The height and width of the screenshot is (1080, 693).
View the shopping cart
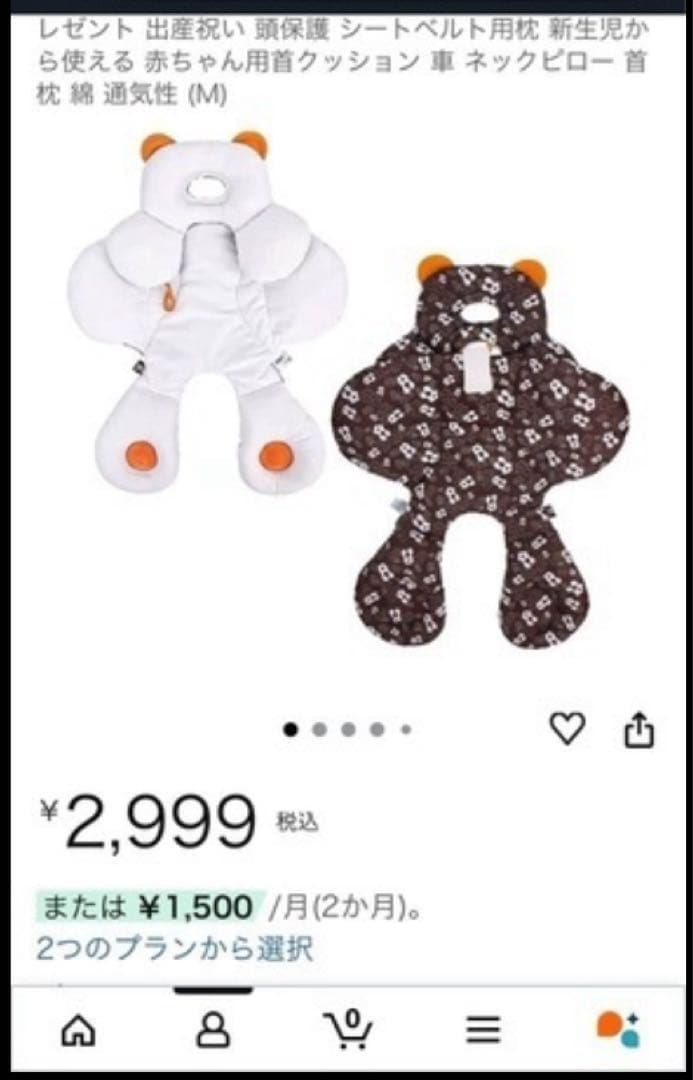pos(348,1029)
